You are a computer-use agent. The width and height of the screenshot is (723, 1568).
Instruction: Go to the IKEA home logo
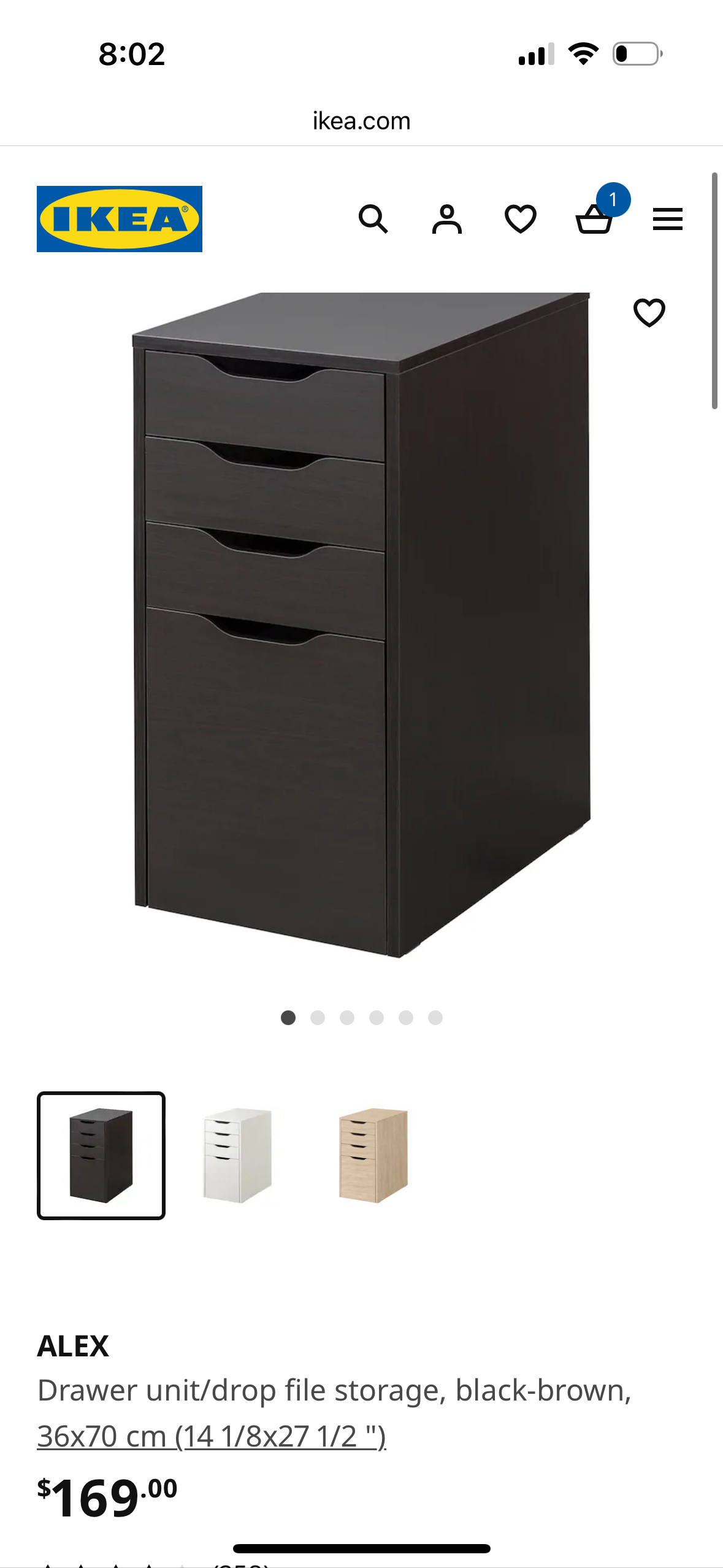click(120, 219)
